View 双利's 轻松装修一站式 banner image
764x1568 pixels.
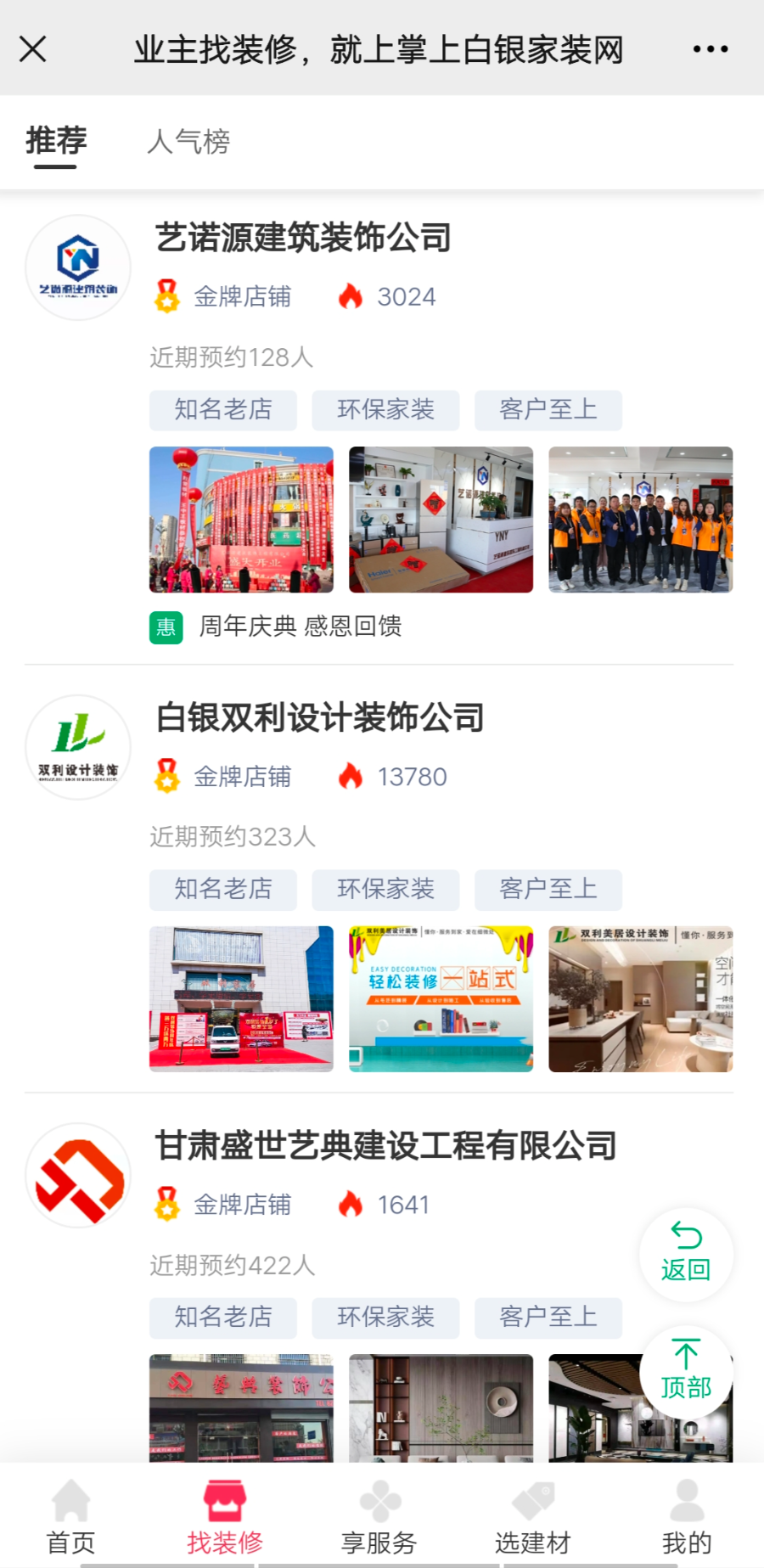click(x=441, y=998)
